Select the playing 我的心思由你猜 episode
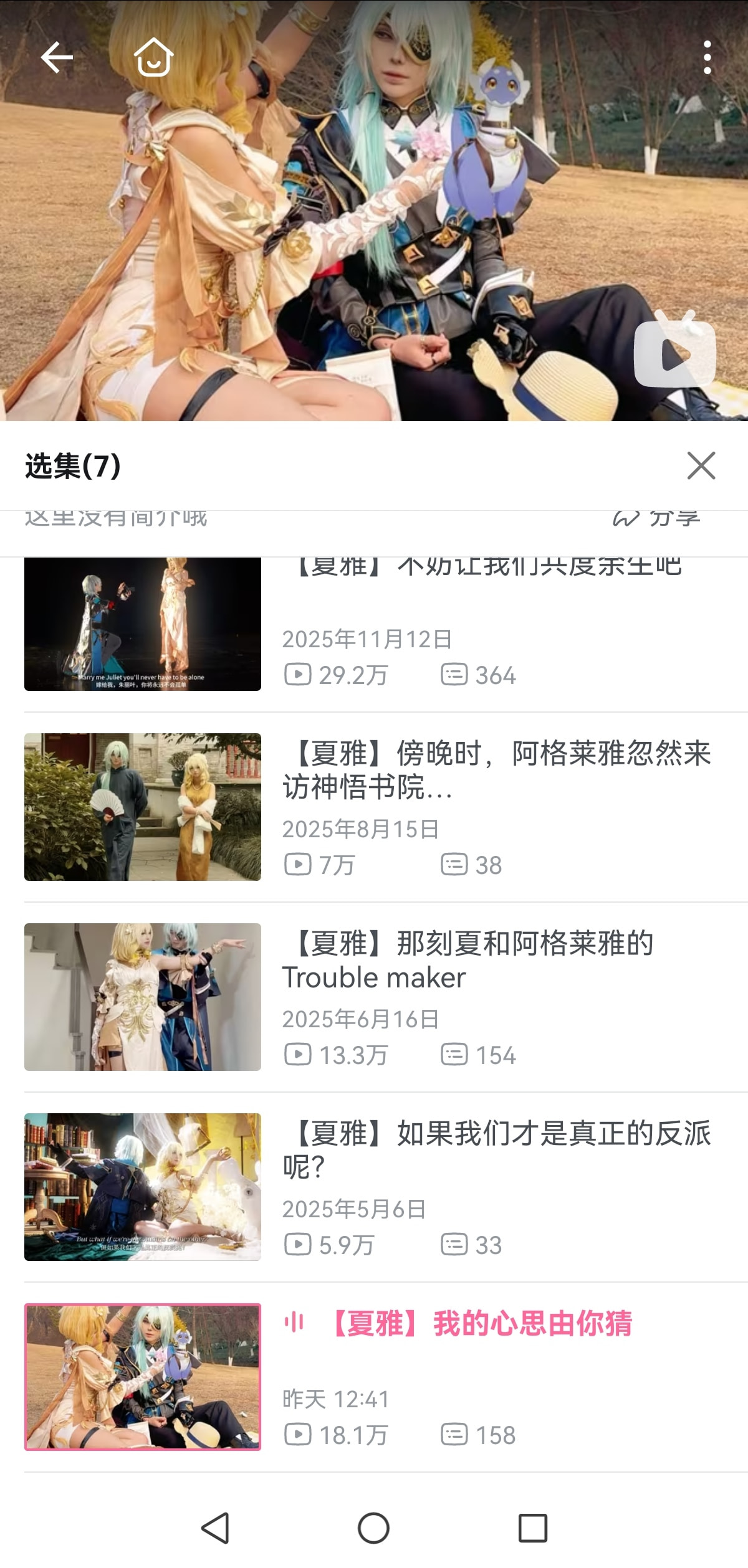Screen dimensions: 748x1568 coord(374,1377)
